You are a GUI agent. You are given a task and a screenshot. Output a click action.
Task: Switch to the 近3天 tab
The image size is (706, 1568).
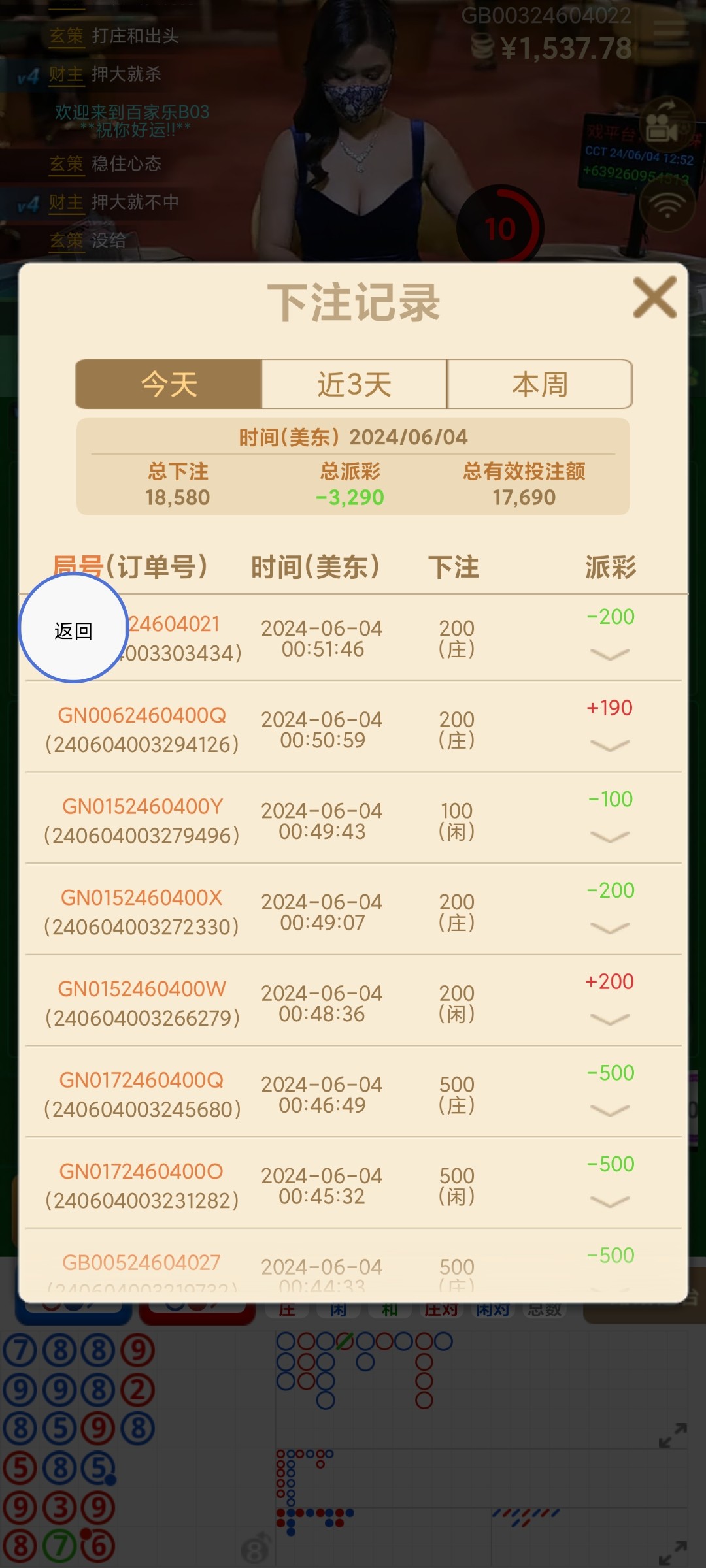tap(354, 384)
